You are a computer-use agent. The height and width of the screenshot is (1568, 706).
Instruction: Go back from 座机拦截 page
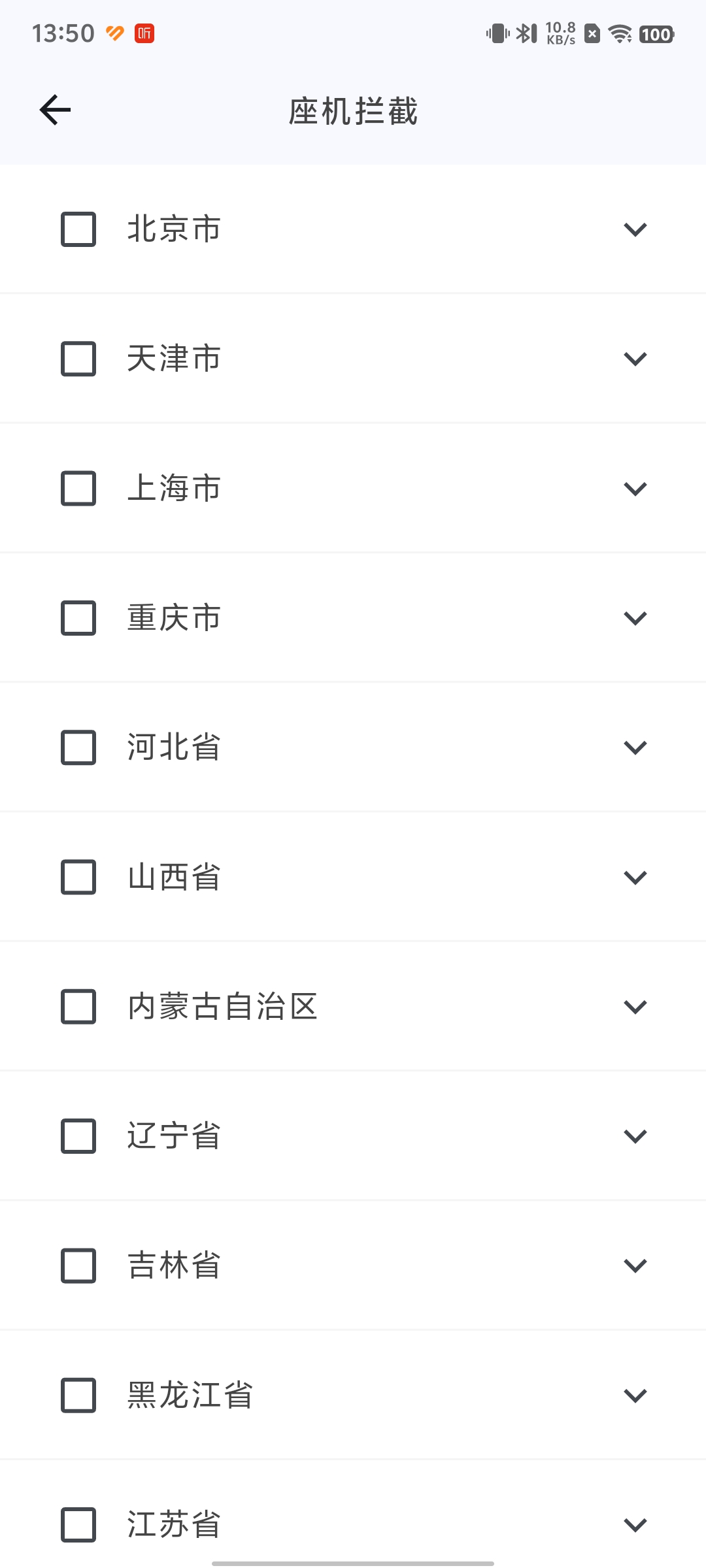[55, 110]
